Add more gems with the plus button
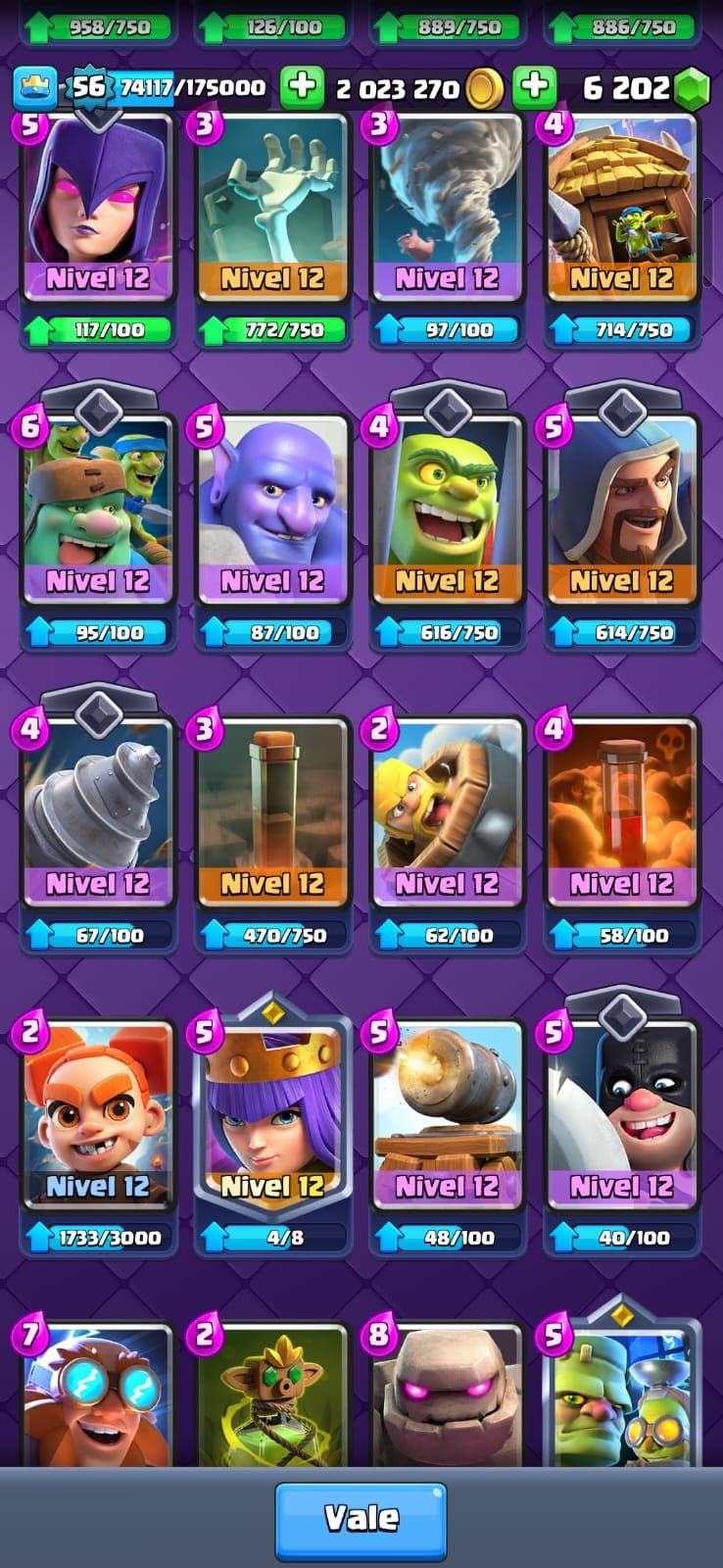723x1568 pixels. (x=534, y=87)
